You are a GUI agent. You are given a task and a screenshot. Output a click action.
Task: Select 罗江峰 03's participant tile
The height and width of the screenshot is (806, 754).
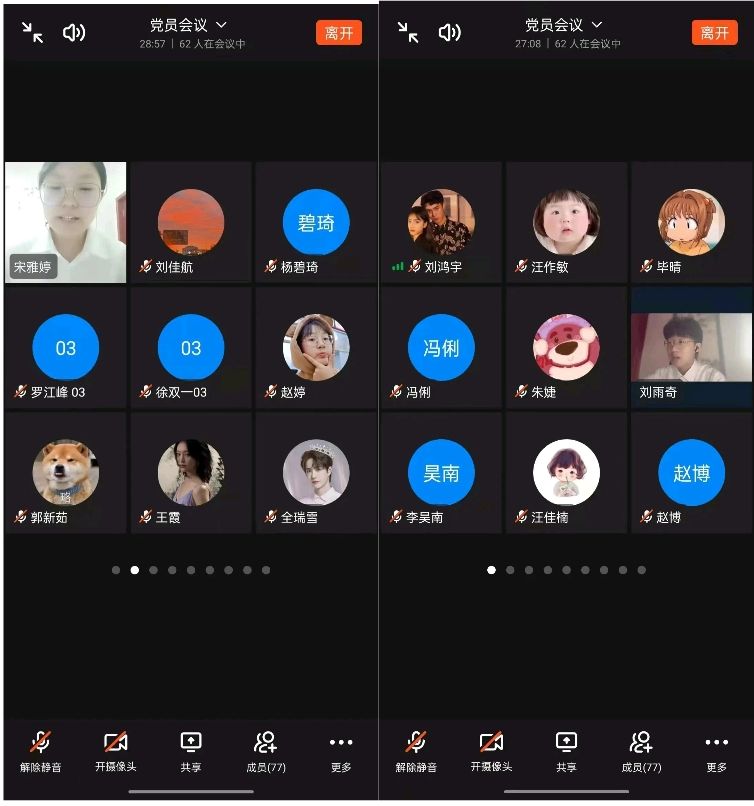(66, 348)
